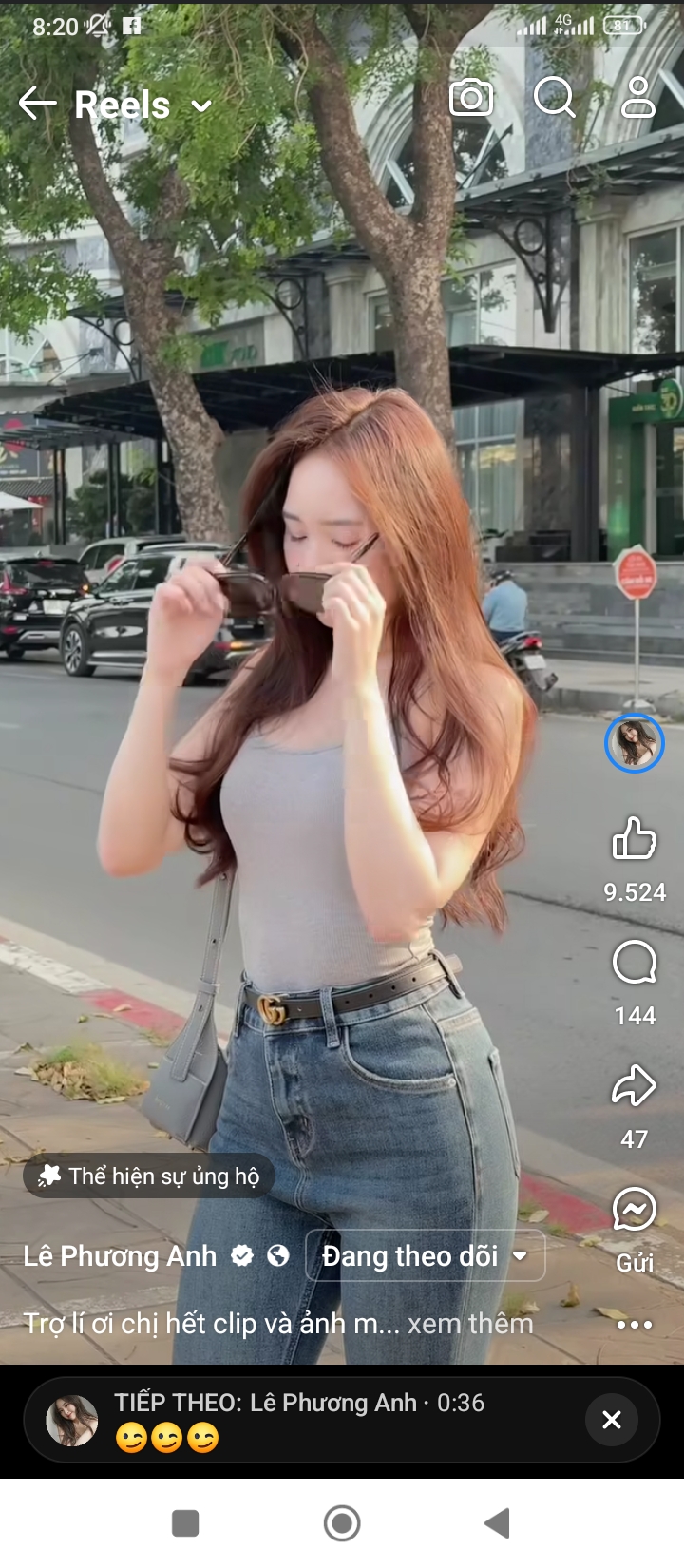
Task: Open the search icon
Action: (554, 98)
